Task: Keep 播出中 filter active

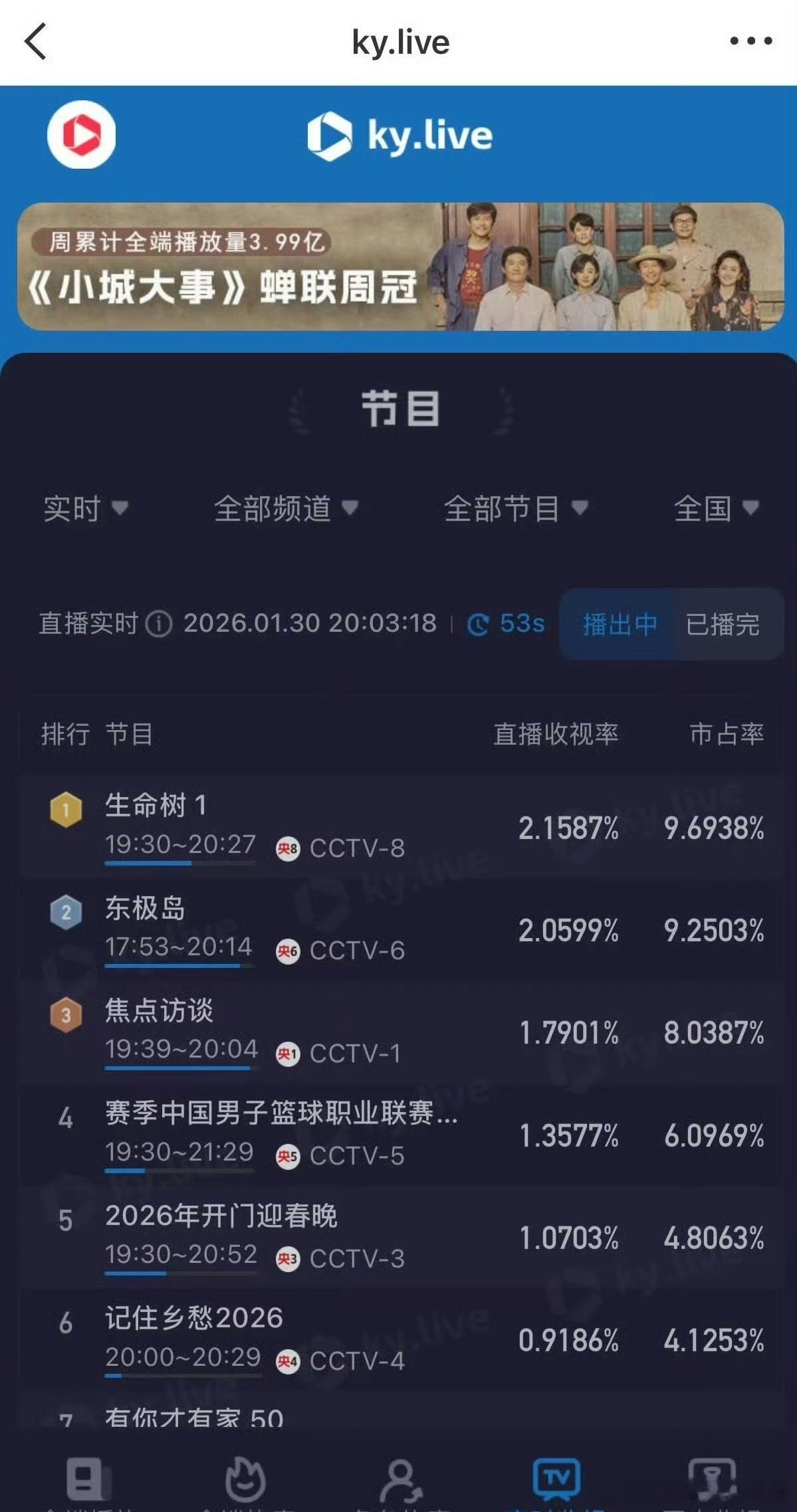Action: tap(619, 625)
